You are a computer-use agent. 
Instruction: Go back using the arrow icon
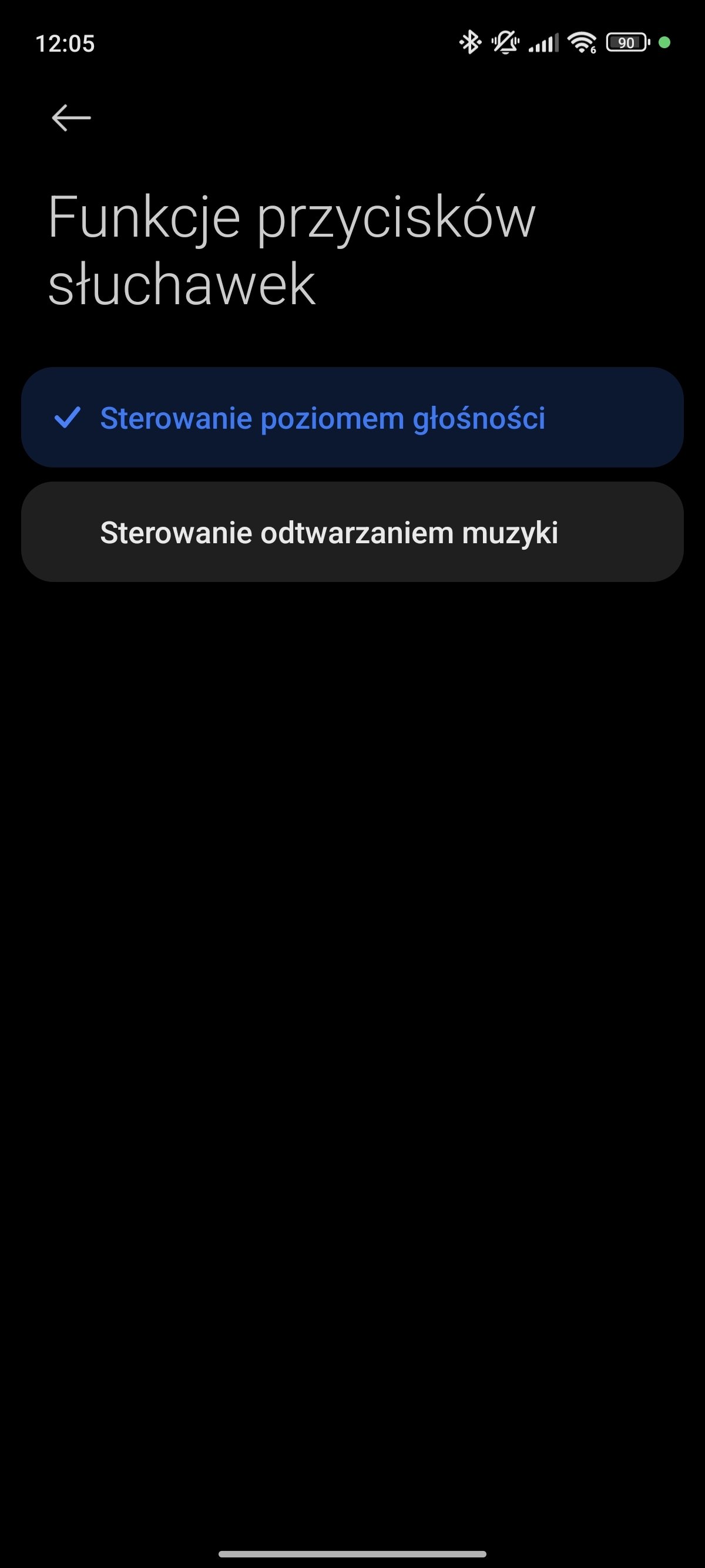tap(71, 117)
